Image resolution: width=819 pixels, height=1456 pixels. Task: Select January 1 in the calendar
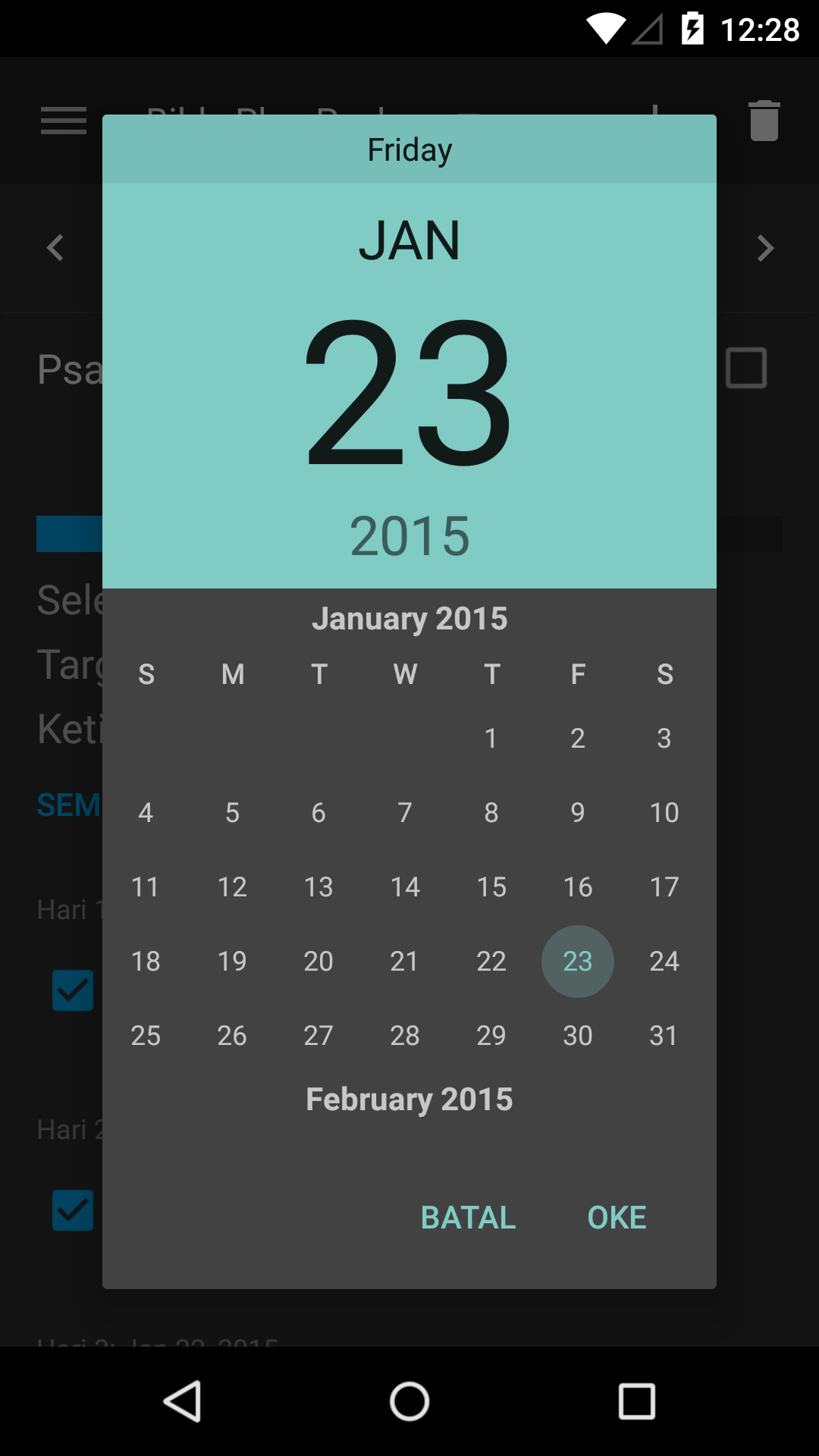491,739
